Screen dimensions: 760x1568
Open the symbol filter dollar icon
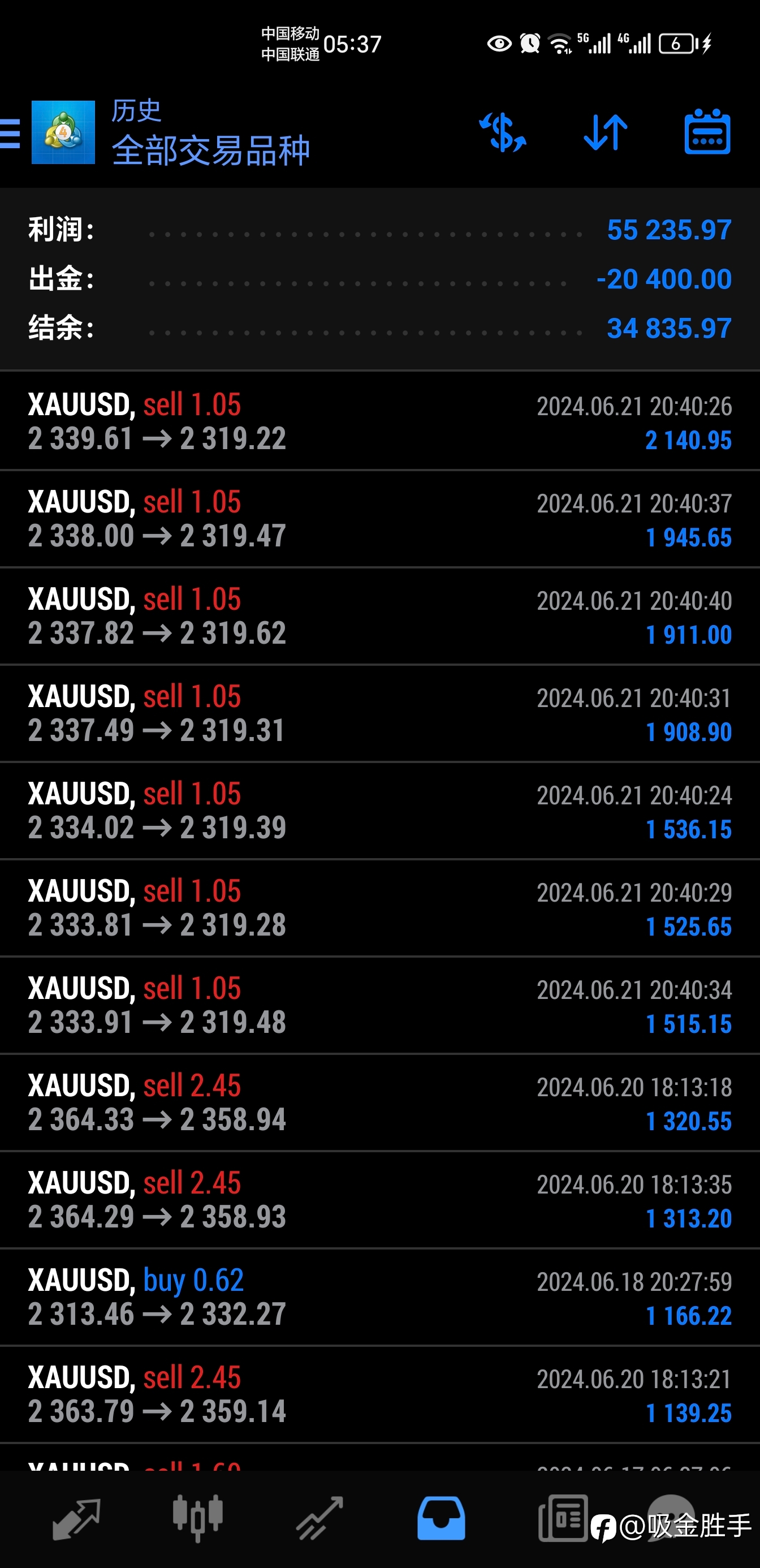coord(503,132)
